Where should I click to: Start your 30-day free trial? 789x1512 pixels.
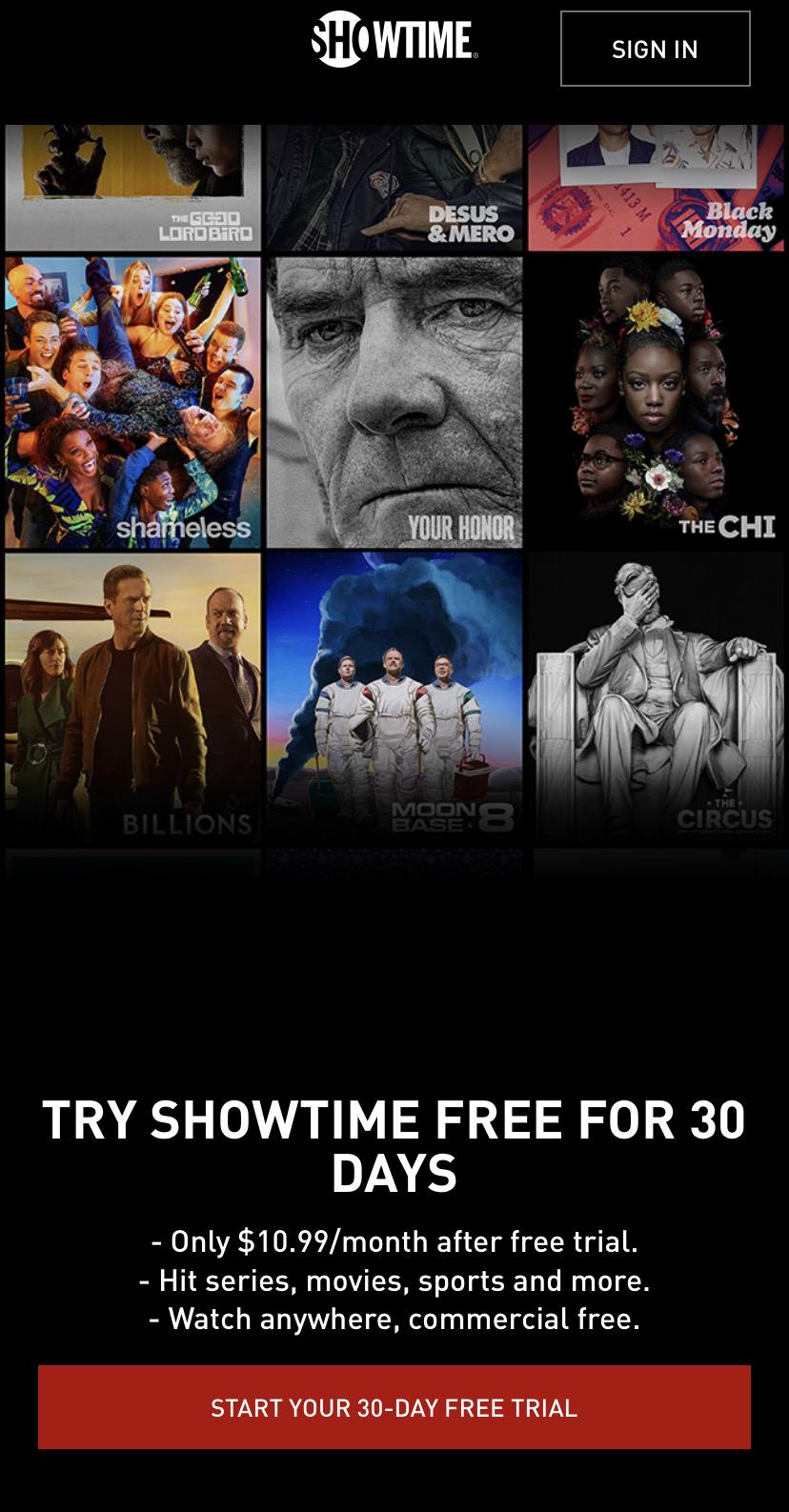[x=394, y=1407]
